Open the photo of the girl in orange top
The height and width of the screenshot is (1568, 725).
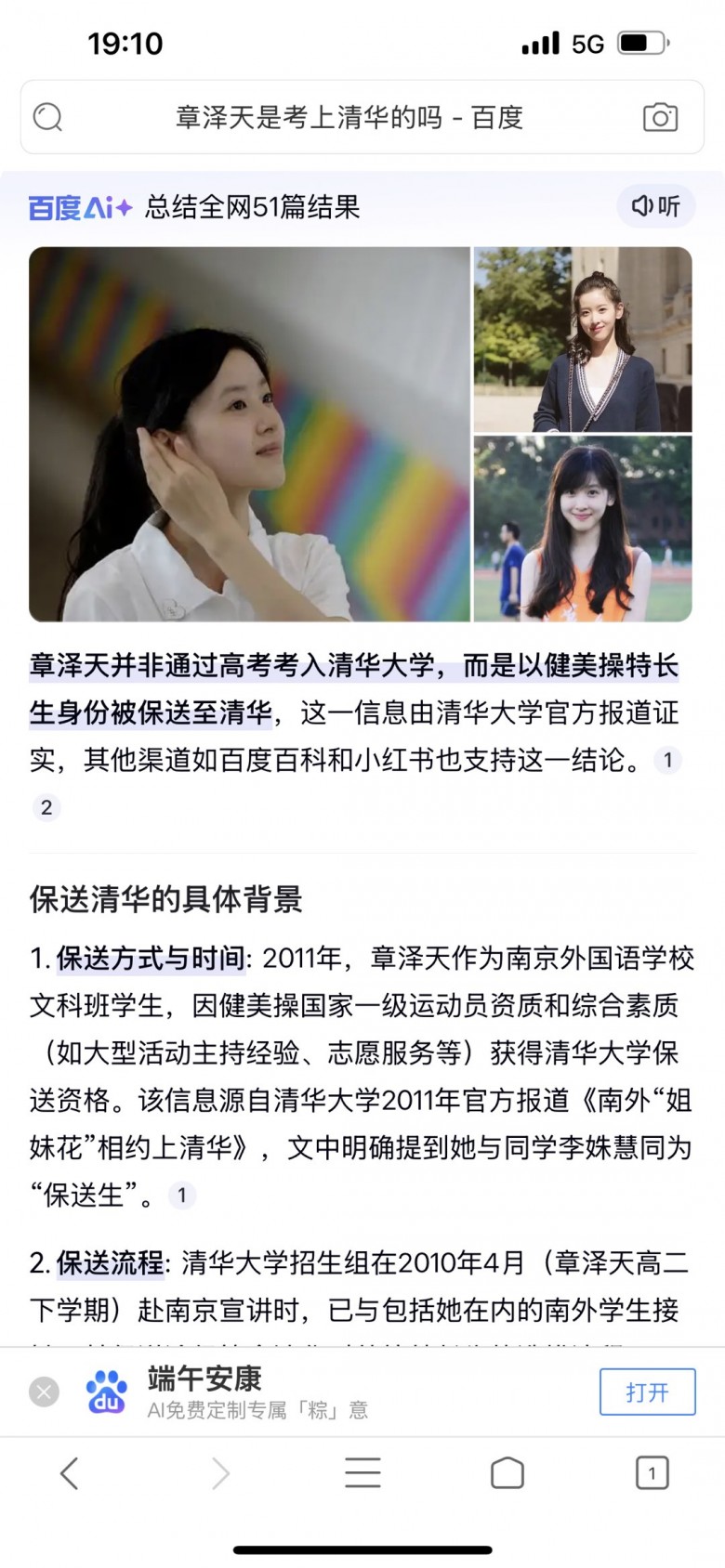[583, 529]
